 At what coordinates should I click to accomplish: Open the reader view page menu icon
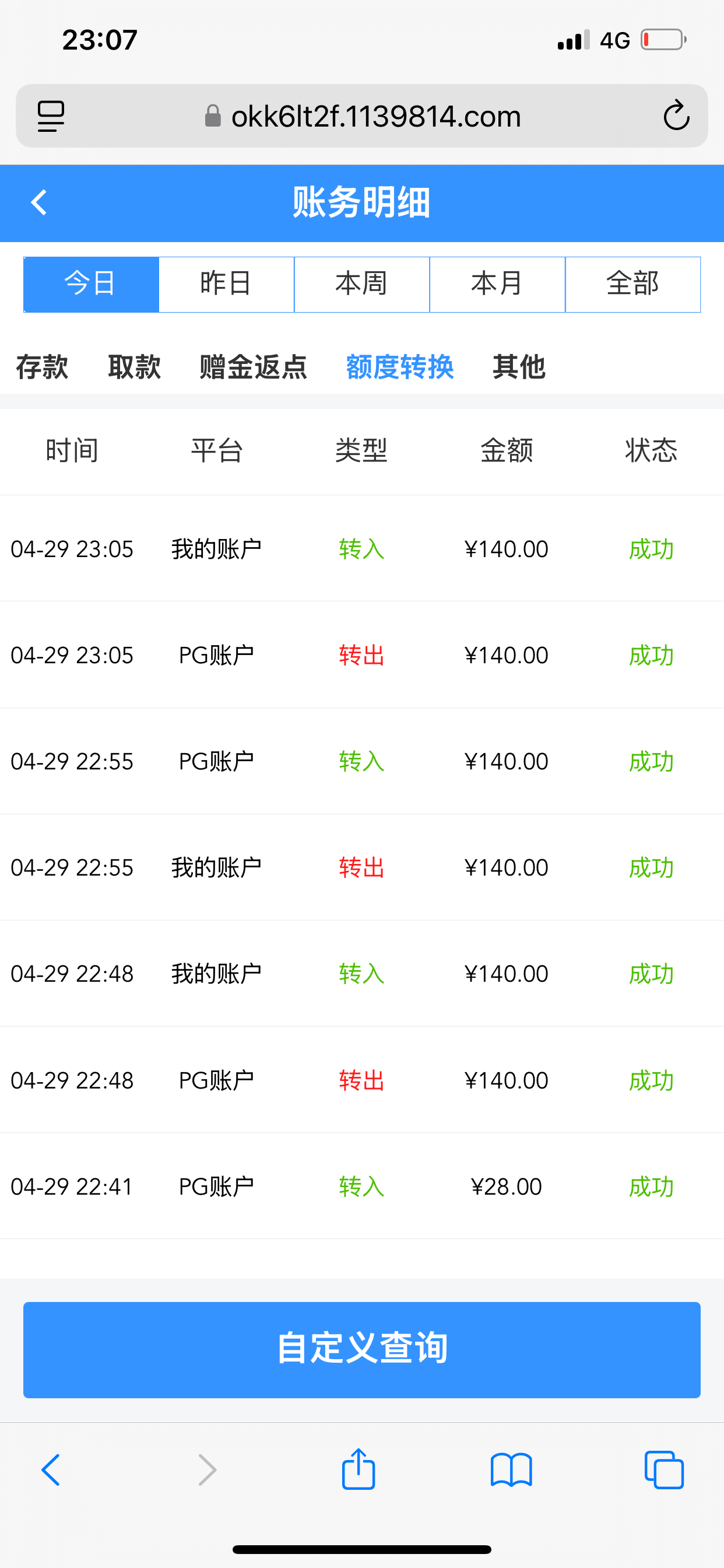[x=51, y=116]
